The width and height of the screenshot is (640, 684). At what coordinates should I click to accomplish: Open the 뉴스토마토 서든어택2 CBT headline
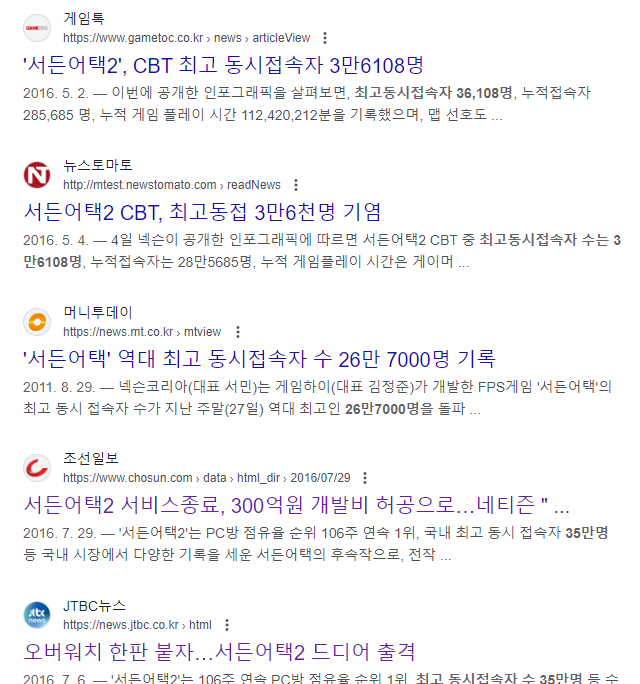[202, 212]
